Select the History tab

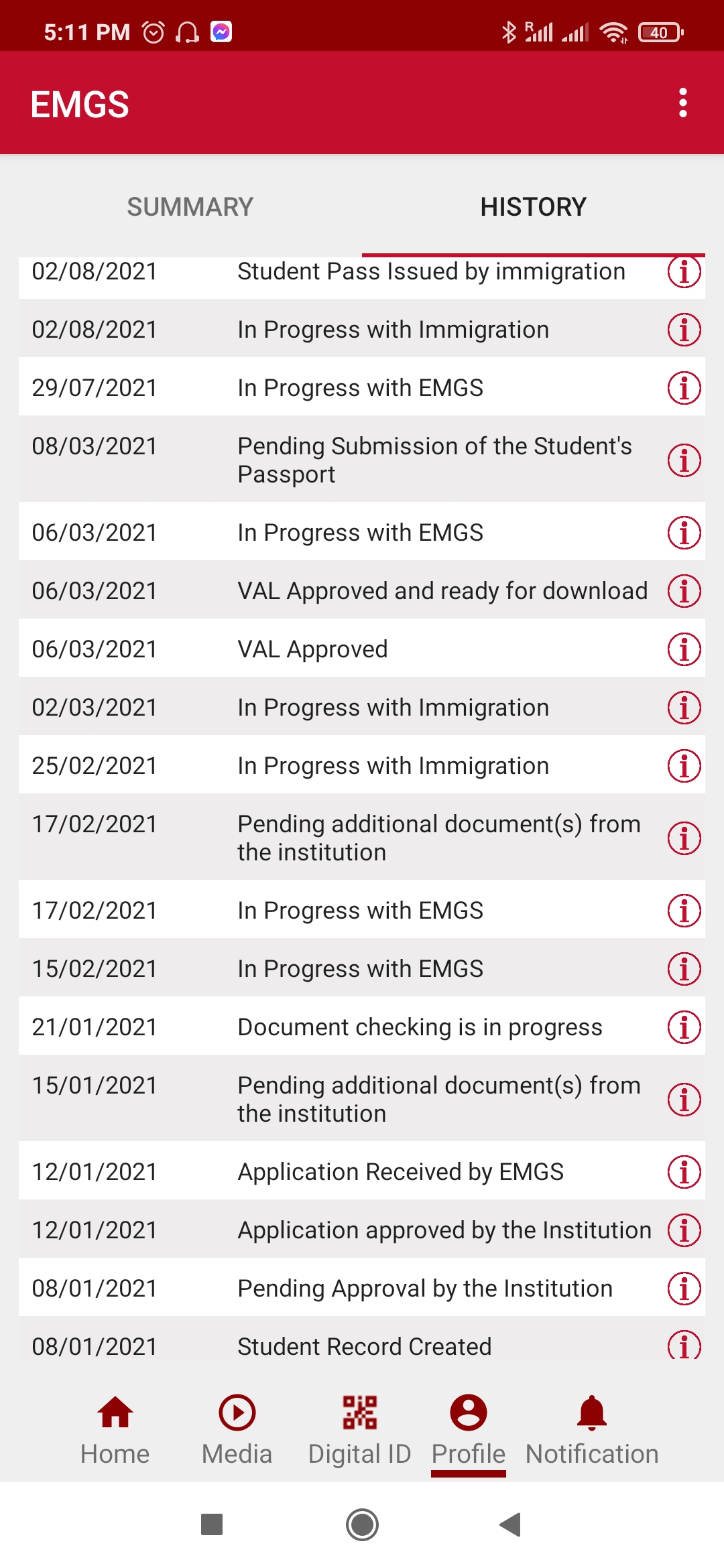pyautogui.click(x=533, y=207)
